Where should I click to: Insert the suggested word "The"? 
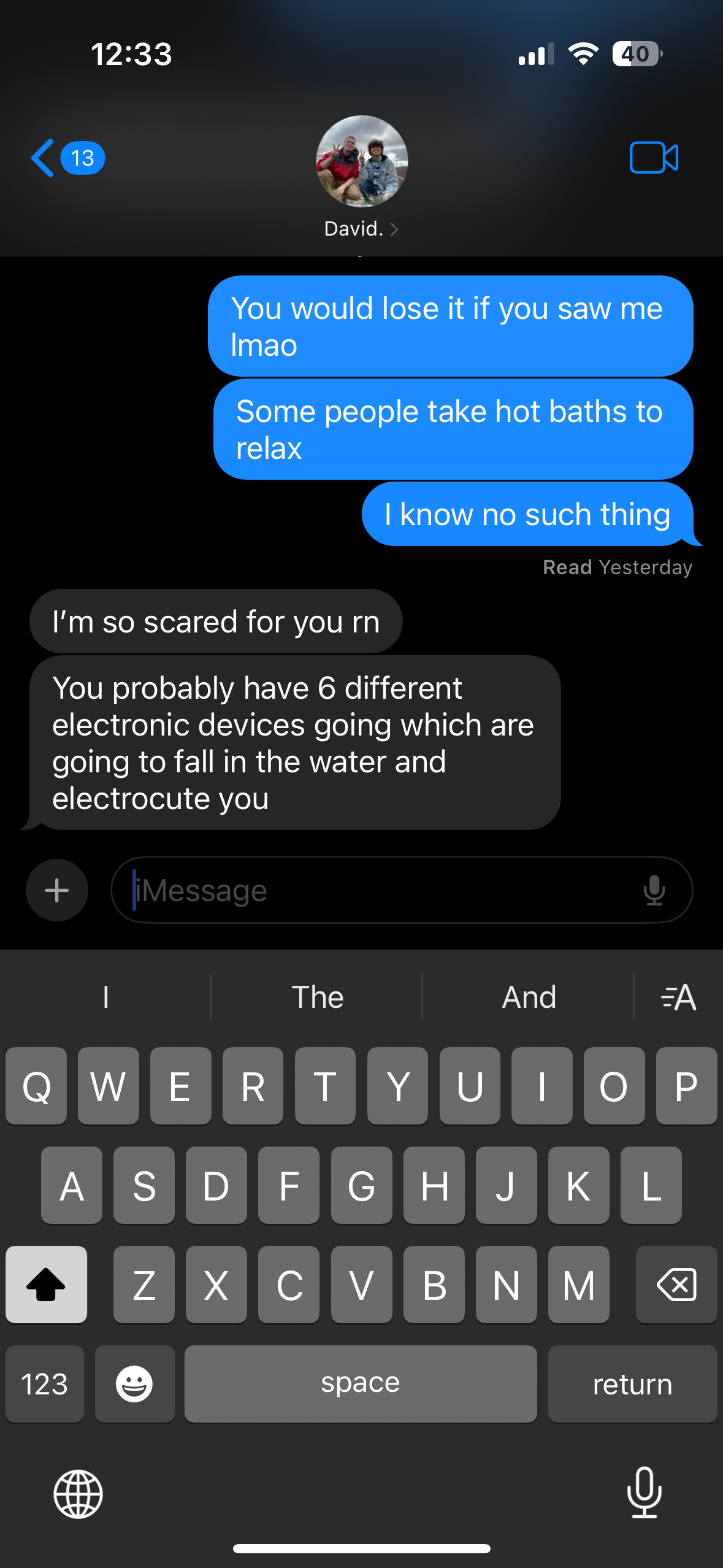(317, 997)
